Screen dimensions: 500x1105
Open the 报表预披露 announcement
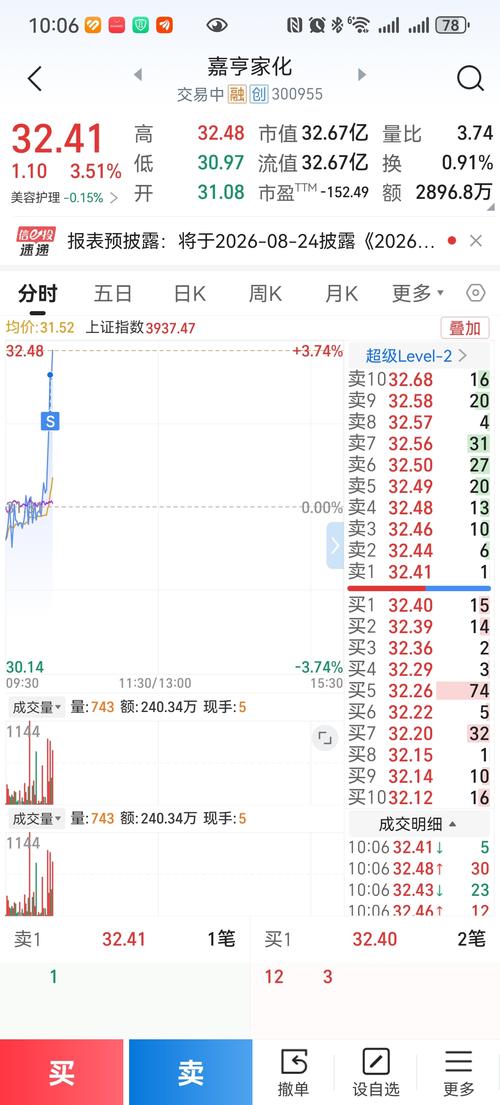point(251,241)
